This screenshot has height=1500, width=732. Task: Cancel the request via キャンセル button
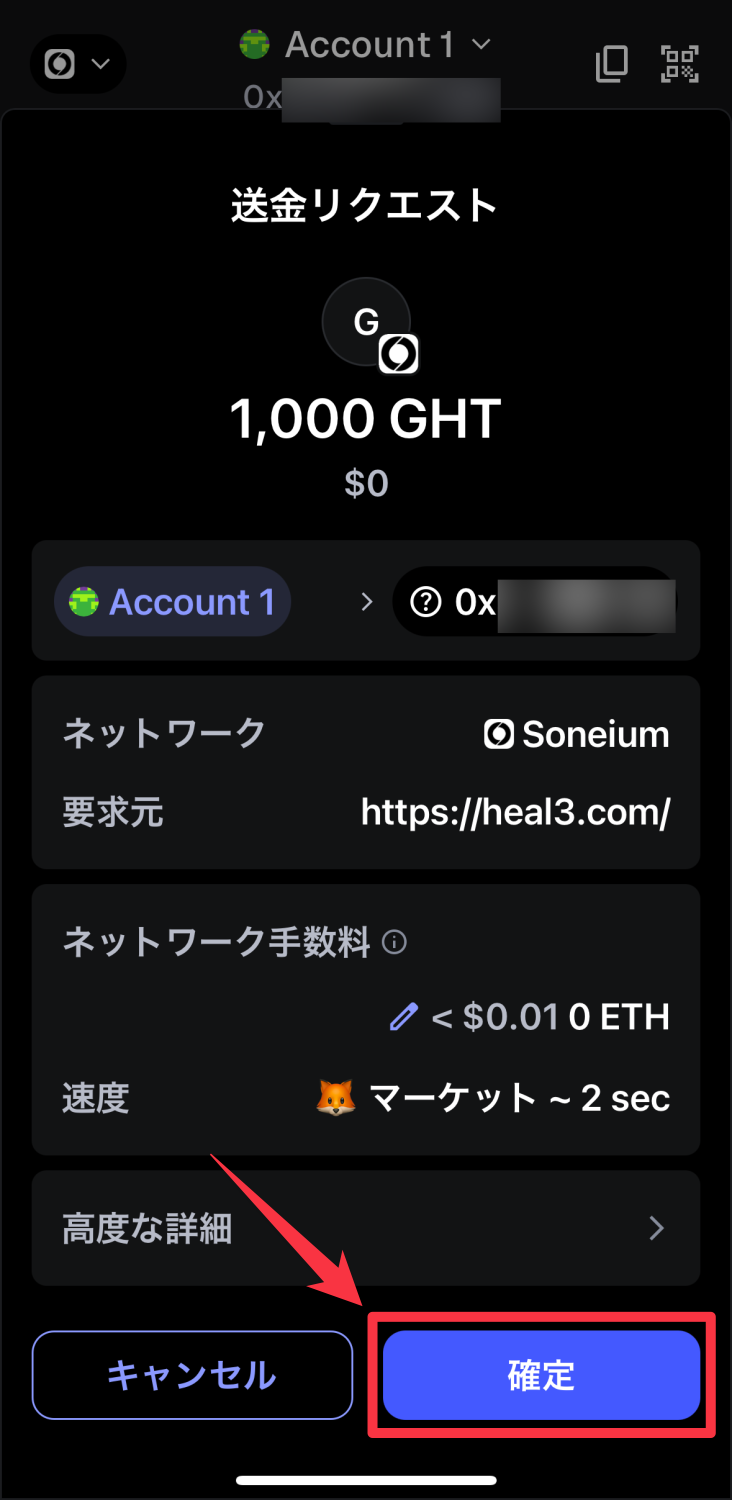pos(192,1375)
